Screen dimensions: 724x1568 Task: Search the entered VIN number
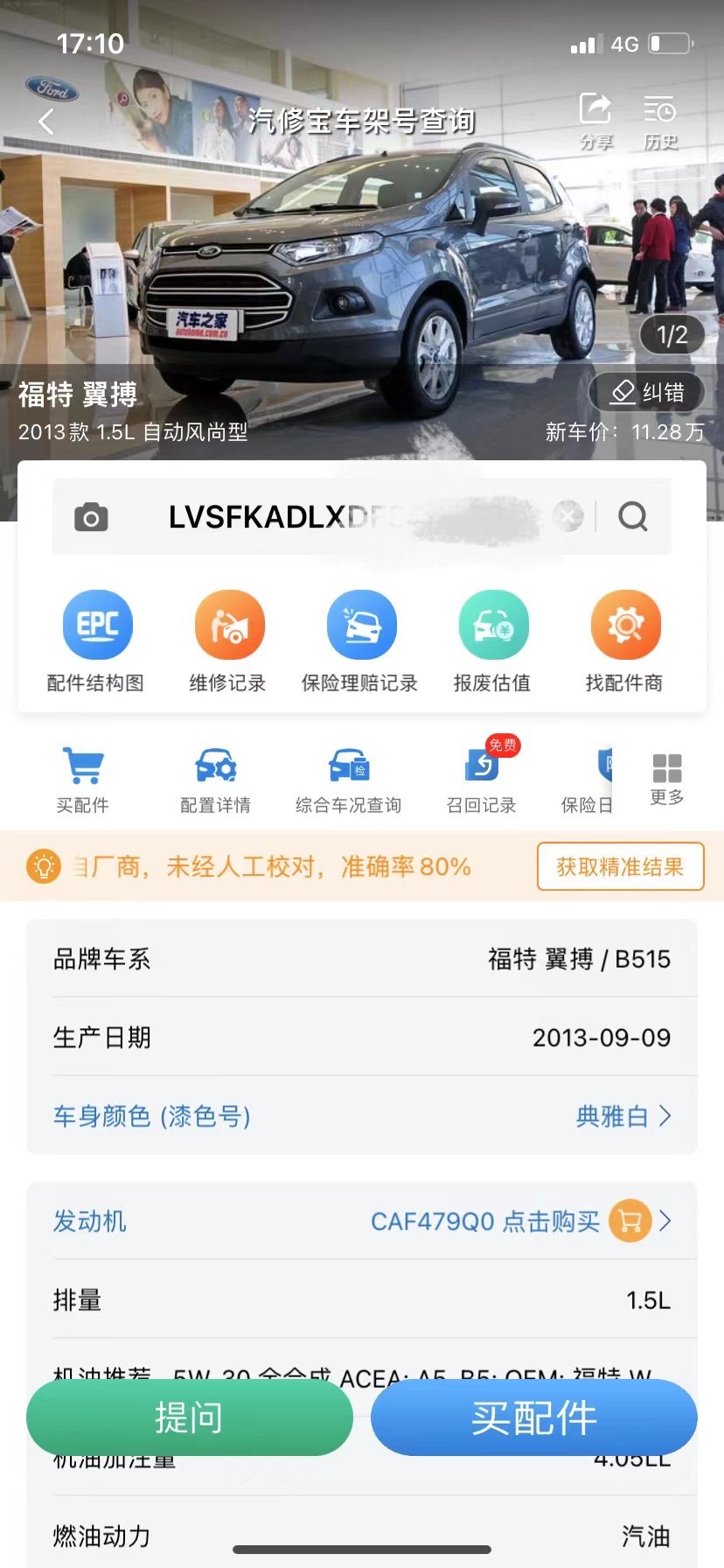pyautogui.click(x=633, y=516)
